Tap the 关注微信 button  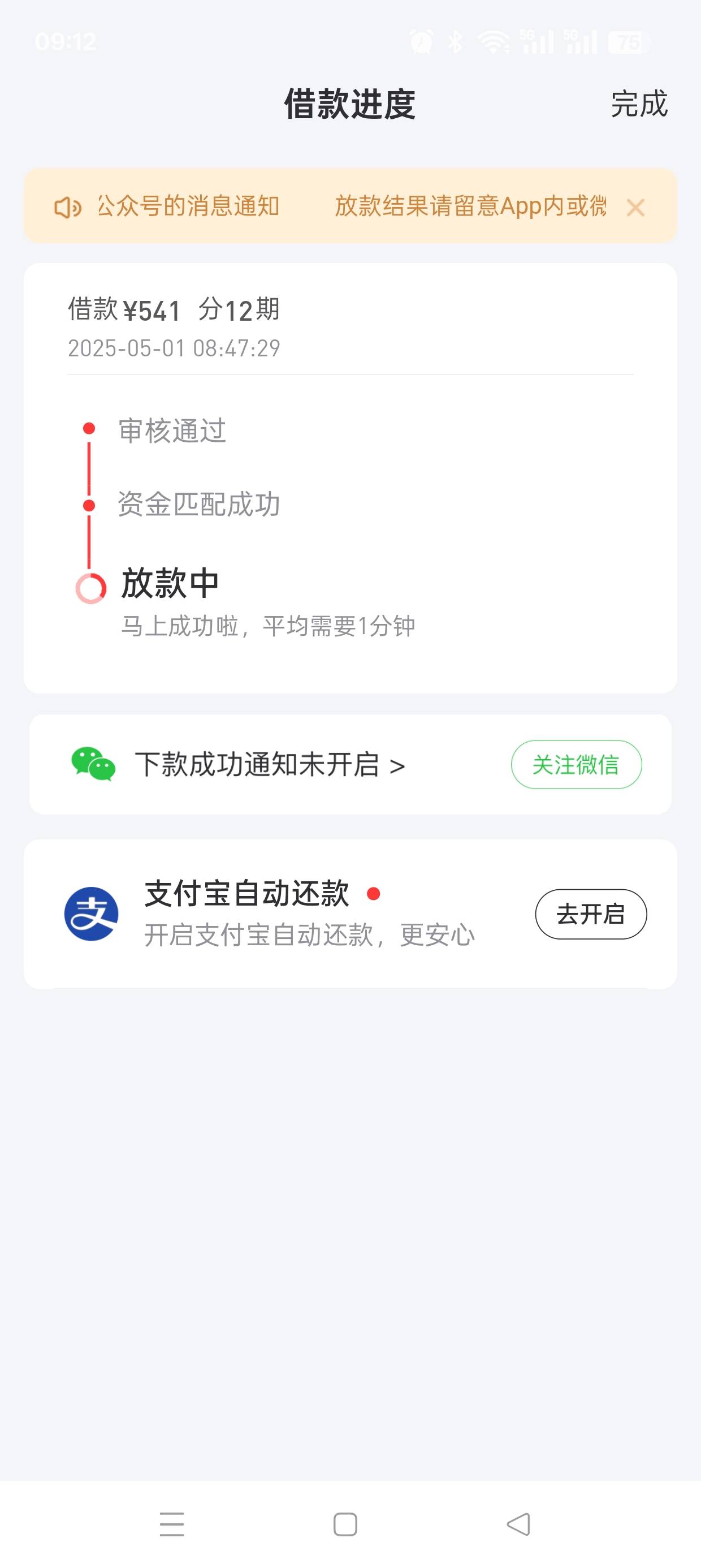[575, 765]
